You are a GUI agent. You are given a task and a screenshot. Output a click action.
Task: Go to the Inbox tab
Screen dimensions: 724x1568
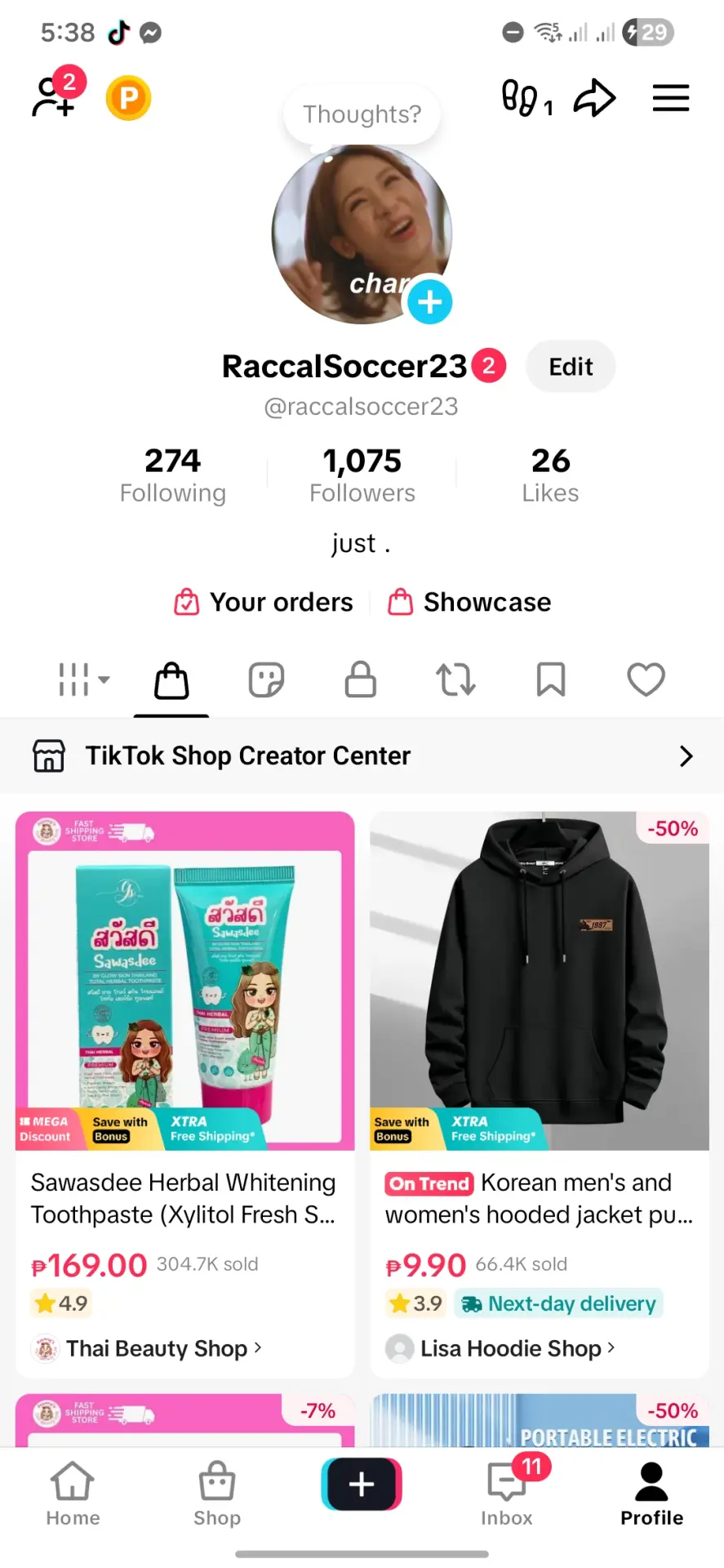tap(507, 1493)
